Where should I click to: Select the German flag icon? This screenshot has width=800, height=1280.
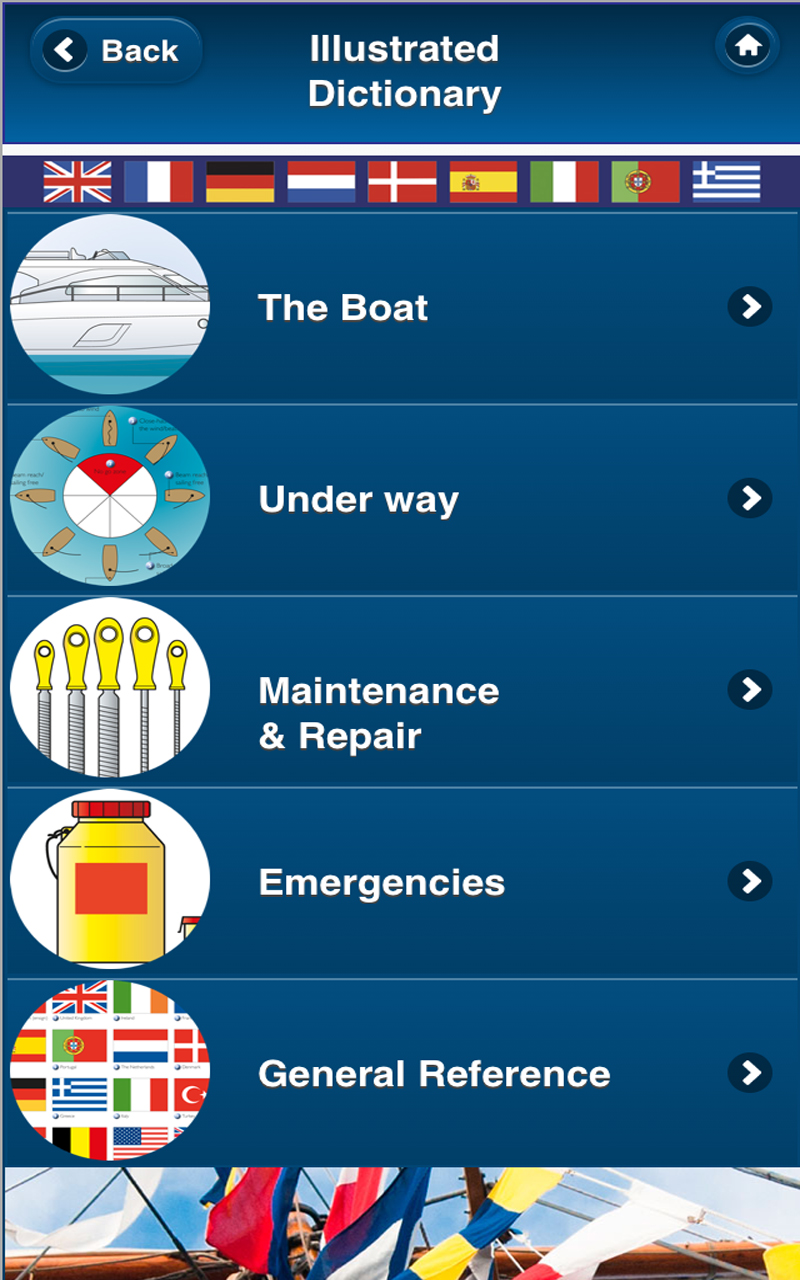point(239,182)
